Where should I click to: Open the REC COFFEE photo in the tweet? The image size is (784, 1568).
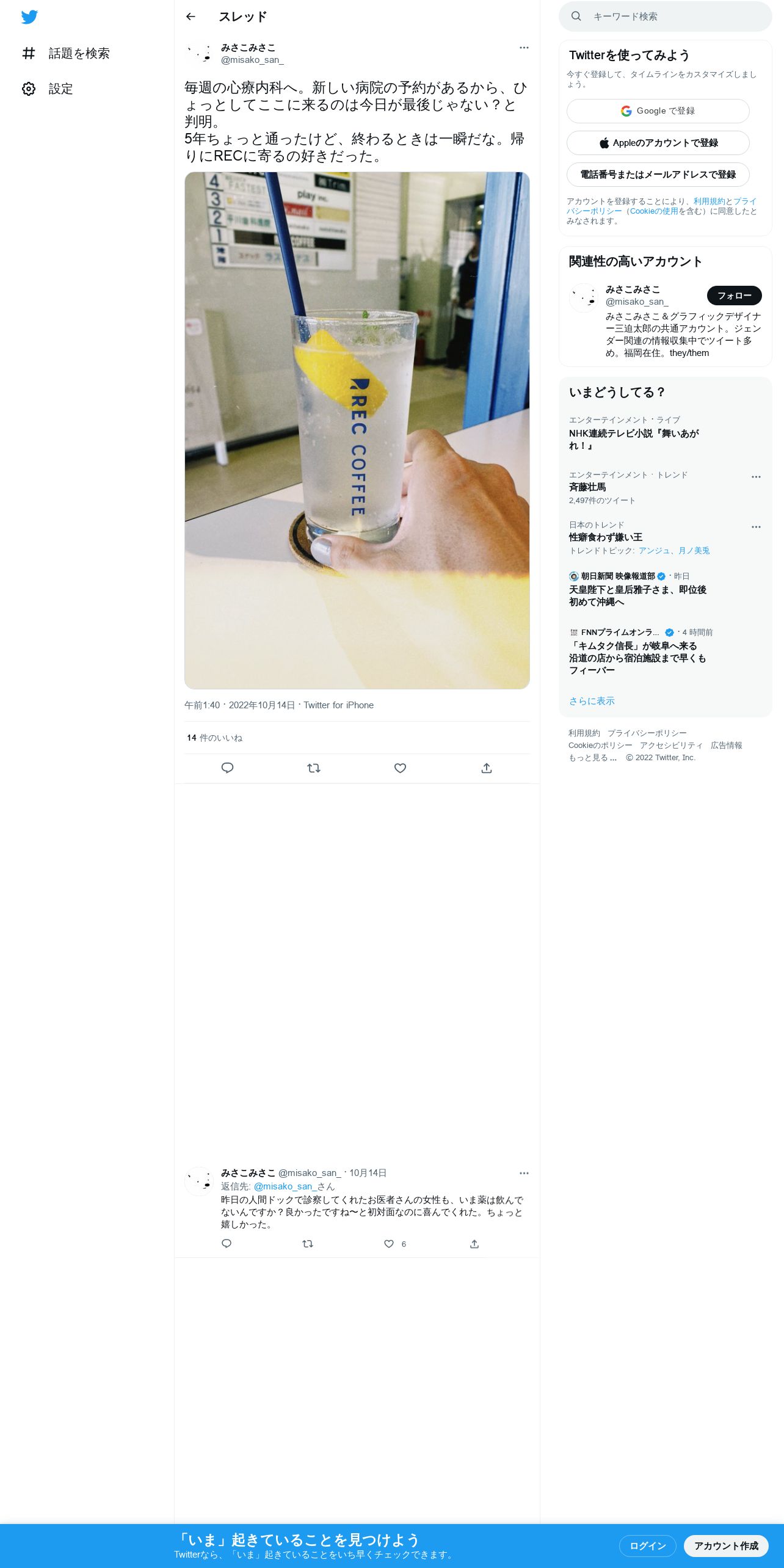[357, 430]
